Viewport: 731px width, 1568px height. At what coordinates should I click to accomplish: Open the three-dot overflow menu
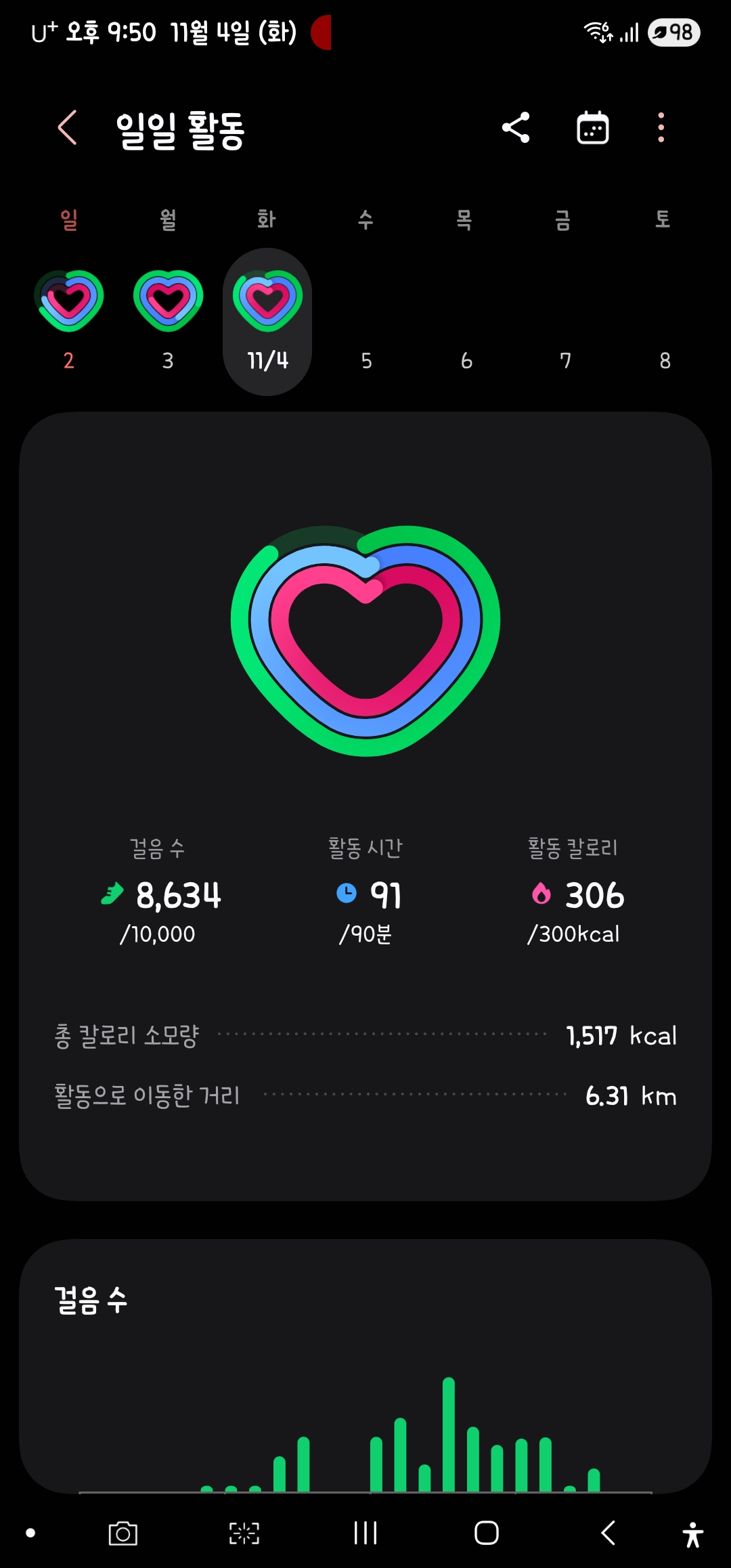(x=661, y=128)
